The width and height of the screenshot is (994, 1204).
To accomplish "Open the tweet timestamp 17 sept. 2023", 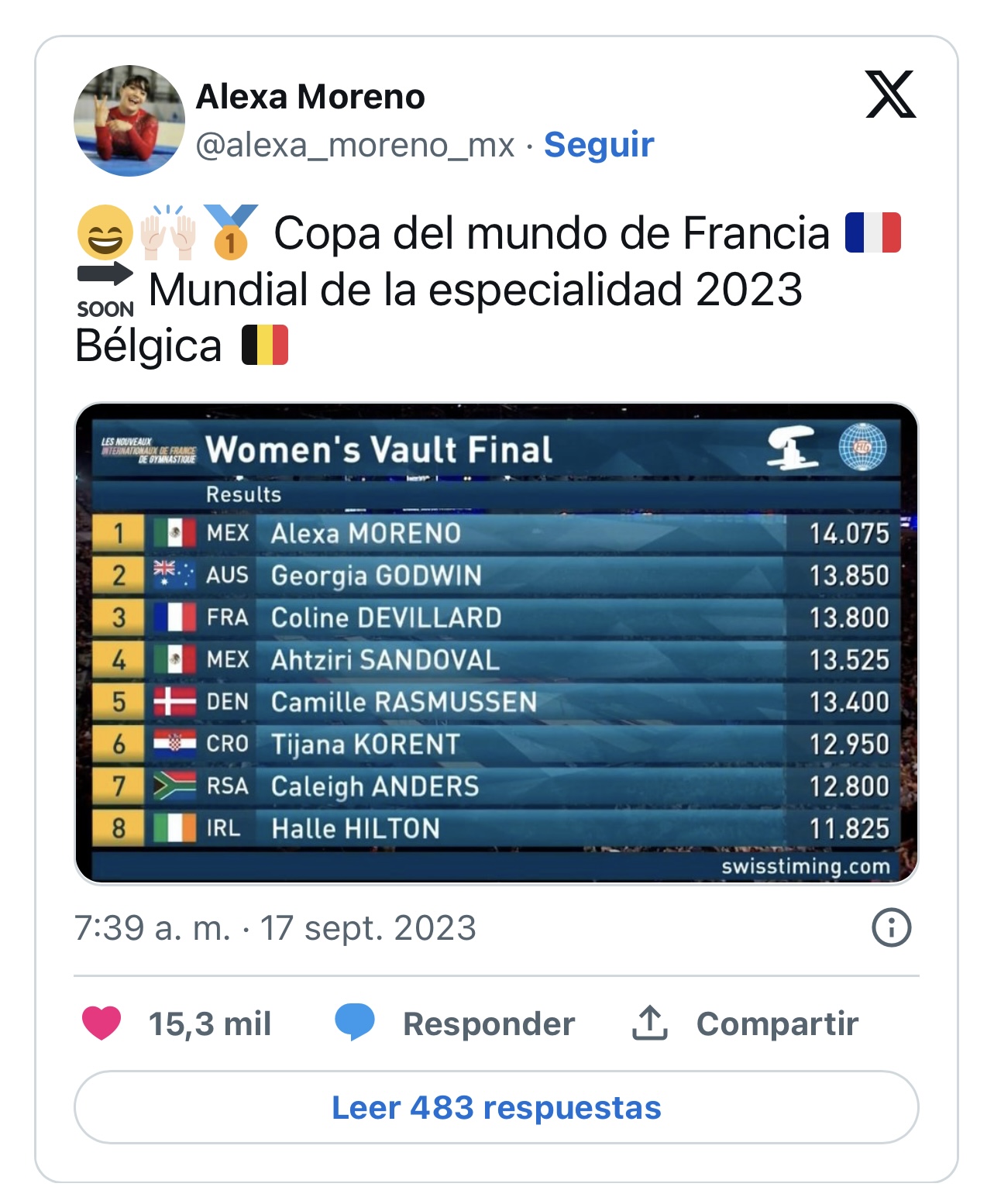I will point(275,927).
